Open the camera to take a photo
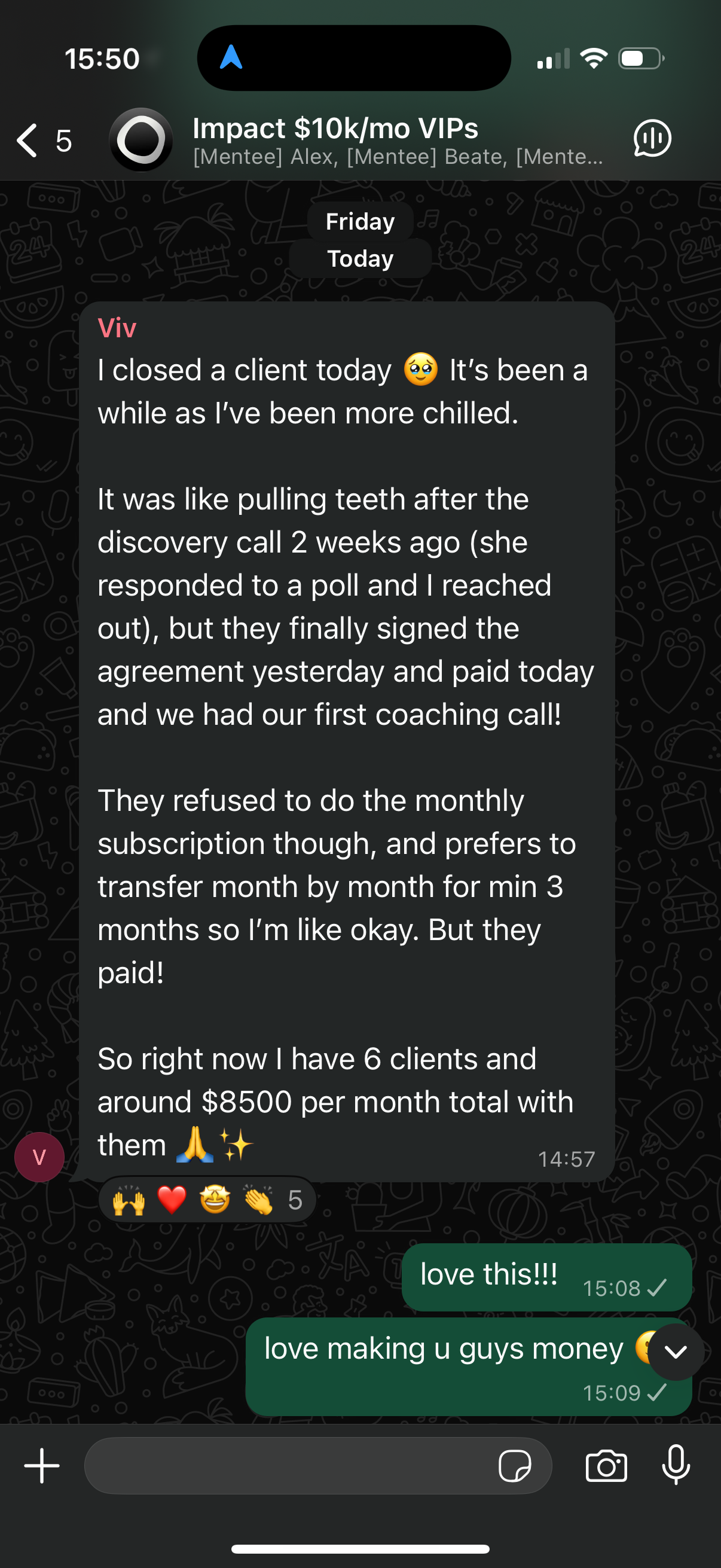The image size is (721, 1568). 606,1466
